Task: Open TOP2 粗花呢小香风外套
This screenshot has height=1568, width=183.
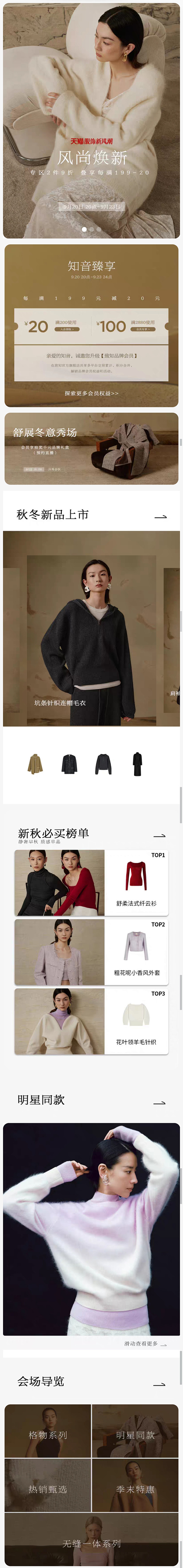Action: [x=91, y=952]
